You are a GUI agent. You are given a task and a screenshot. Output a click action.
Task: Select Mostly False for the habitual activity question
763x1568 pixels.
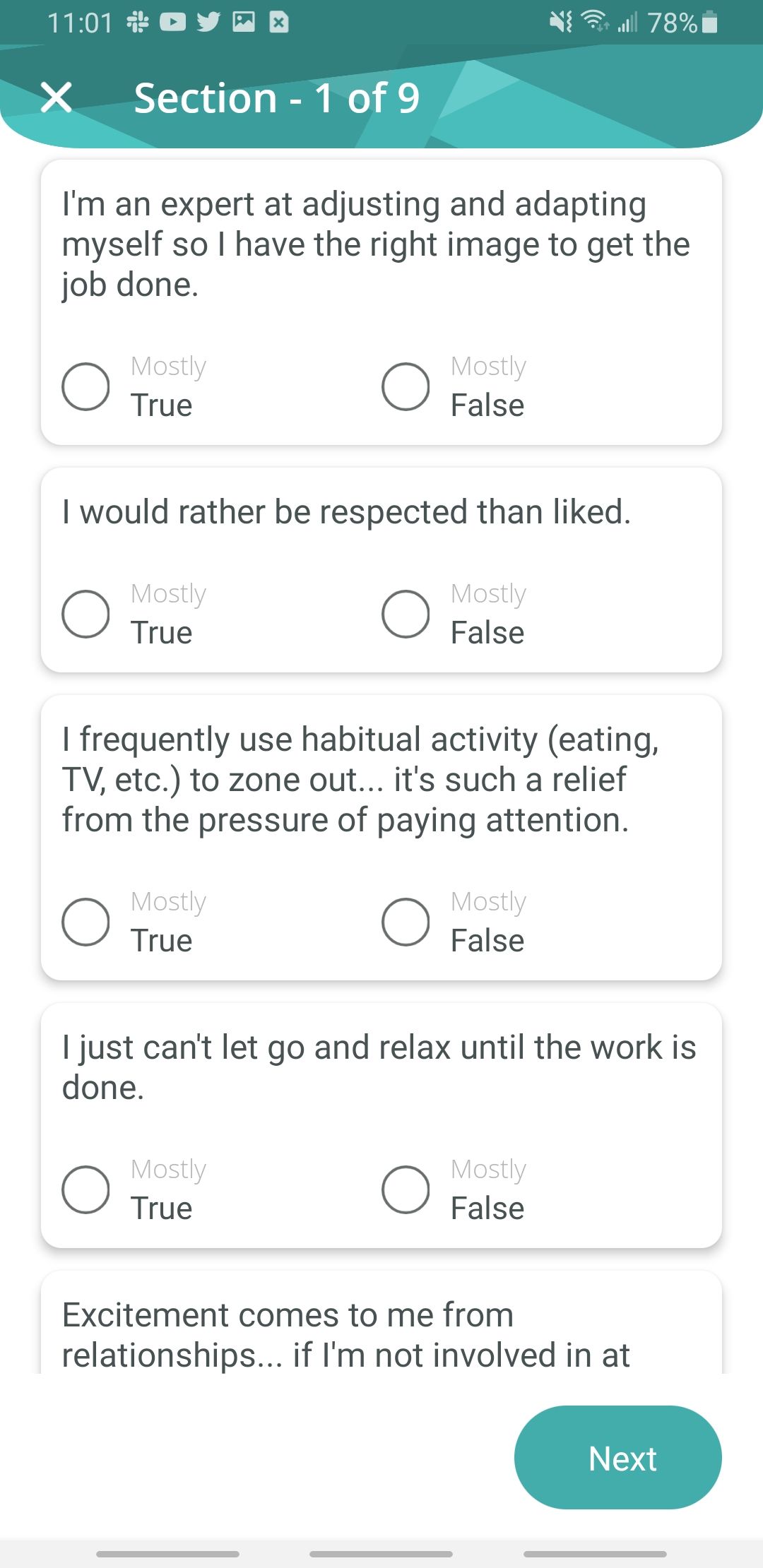coord(405,921)
